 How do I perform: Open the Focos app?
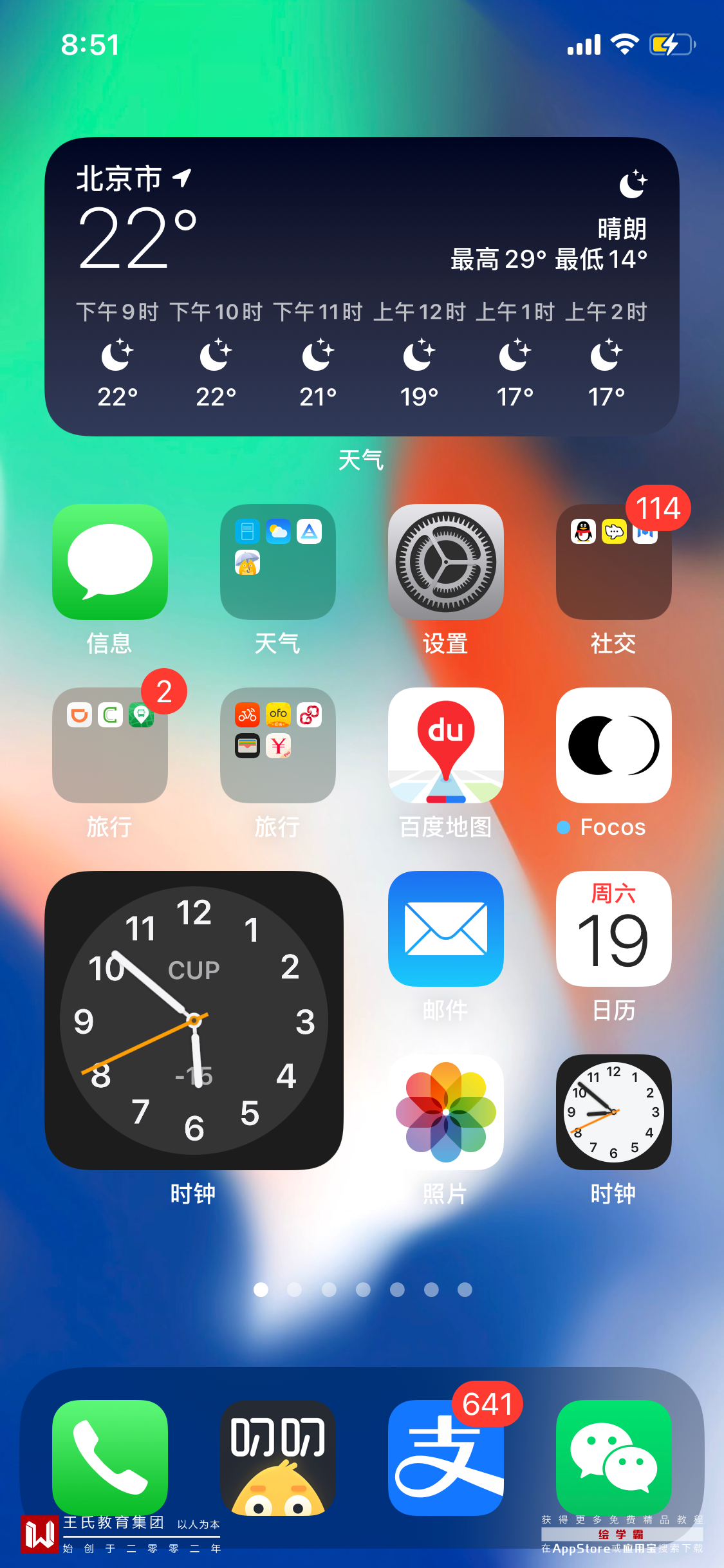pos(613,745)
